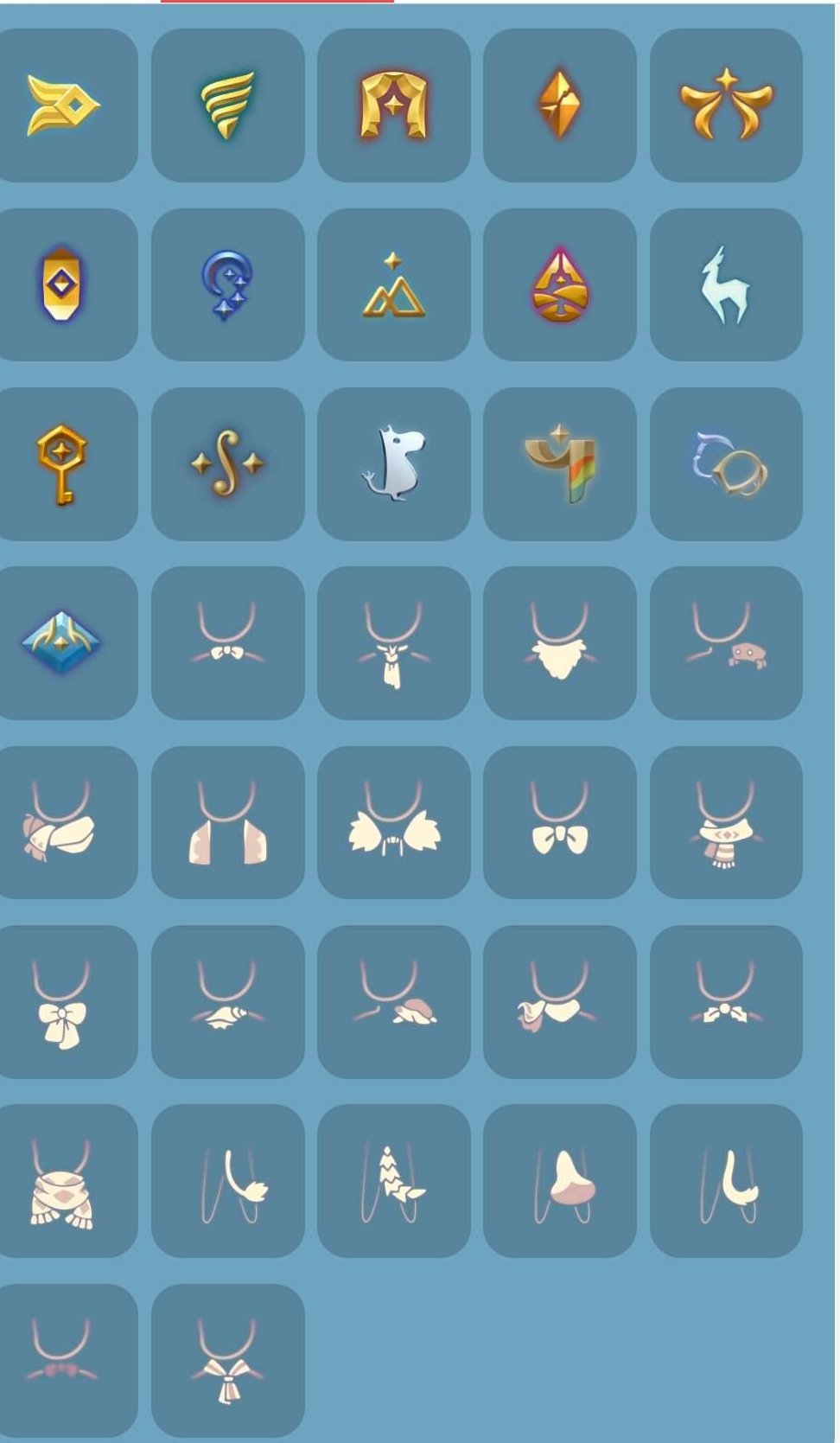Select the seashell necklace tile

[227, 1001]
